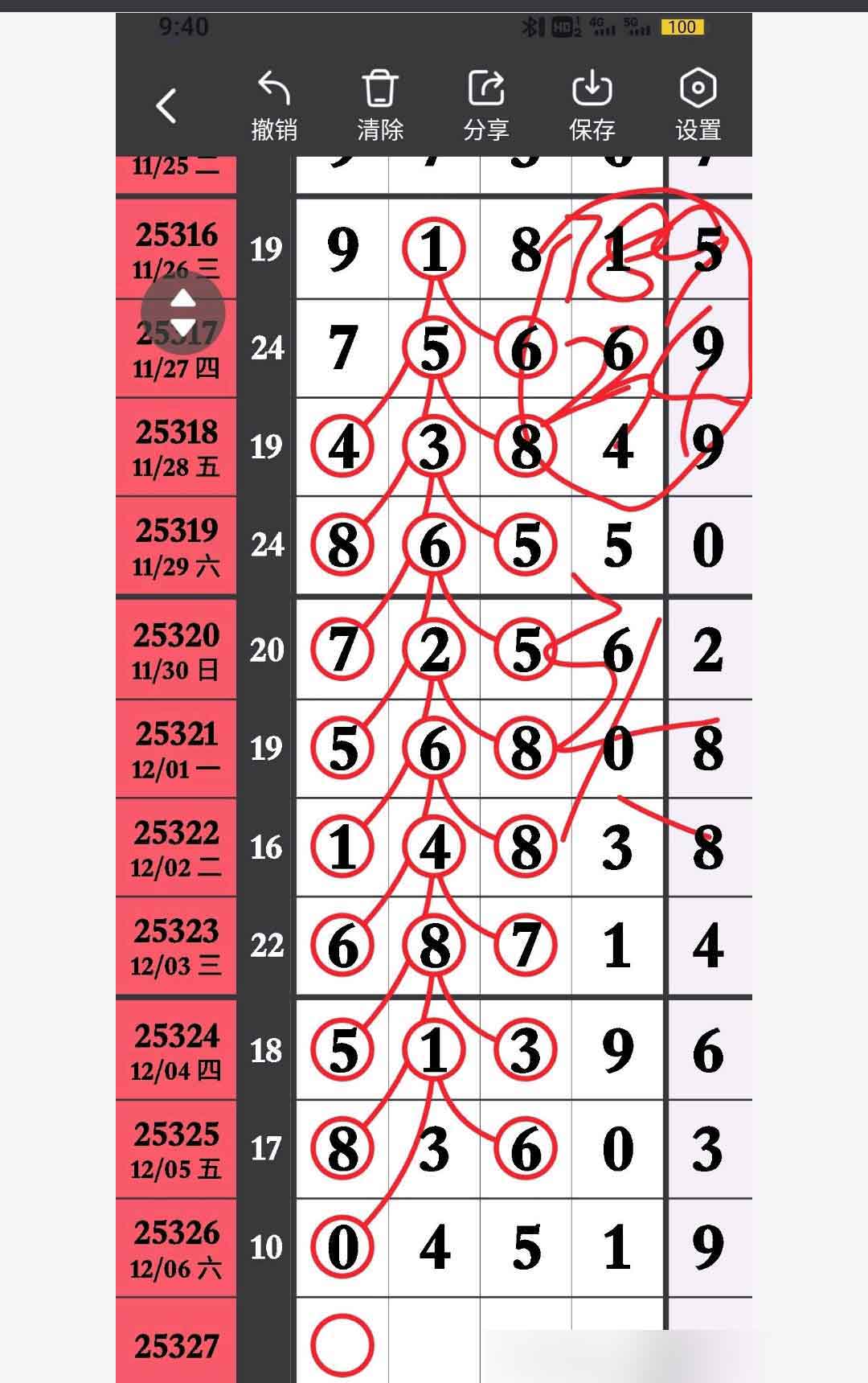Select the 保存 label in toolbar

coord(592,129)
